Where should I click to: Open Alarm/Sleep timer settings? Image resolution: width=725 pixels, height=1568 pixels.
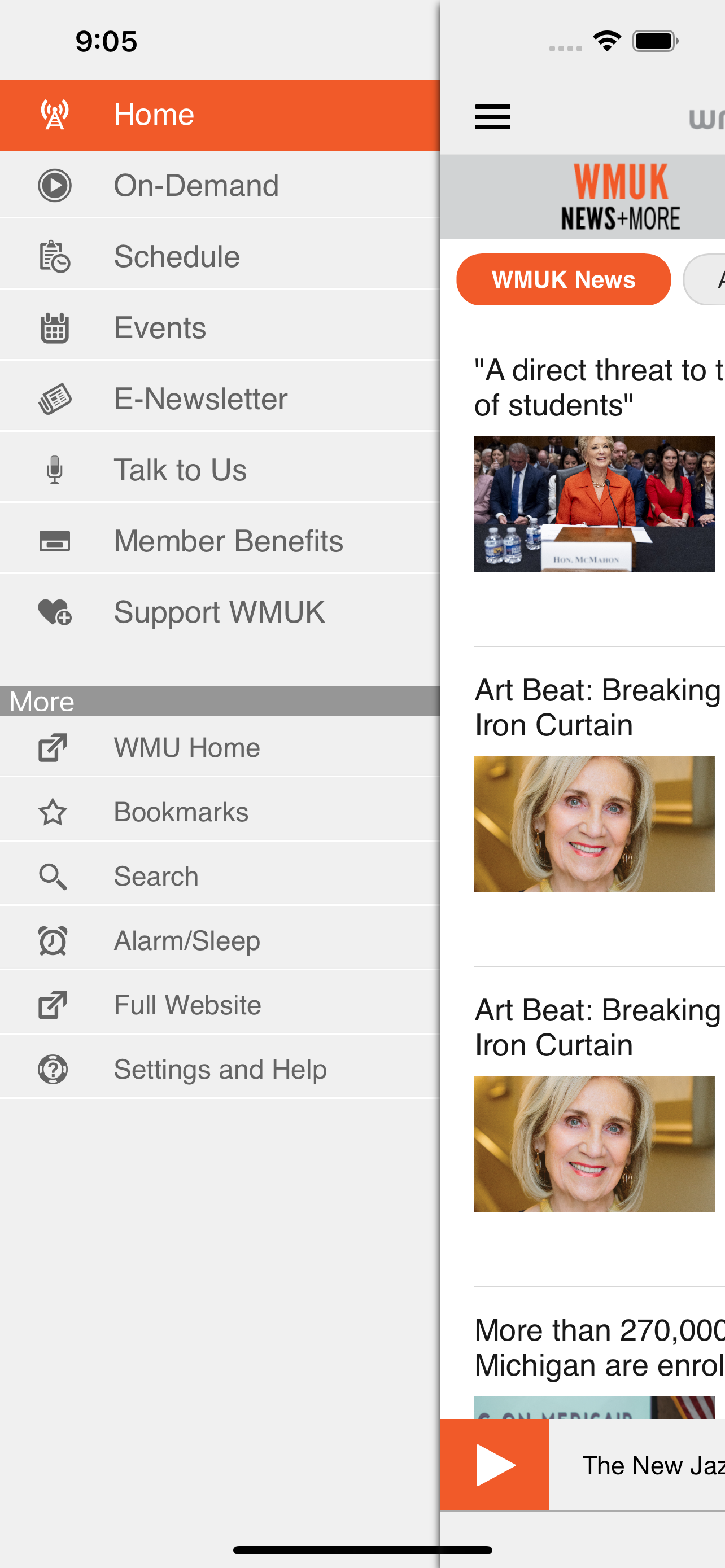[x=220, y=941]
